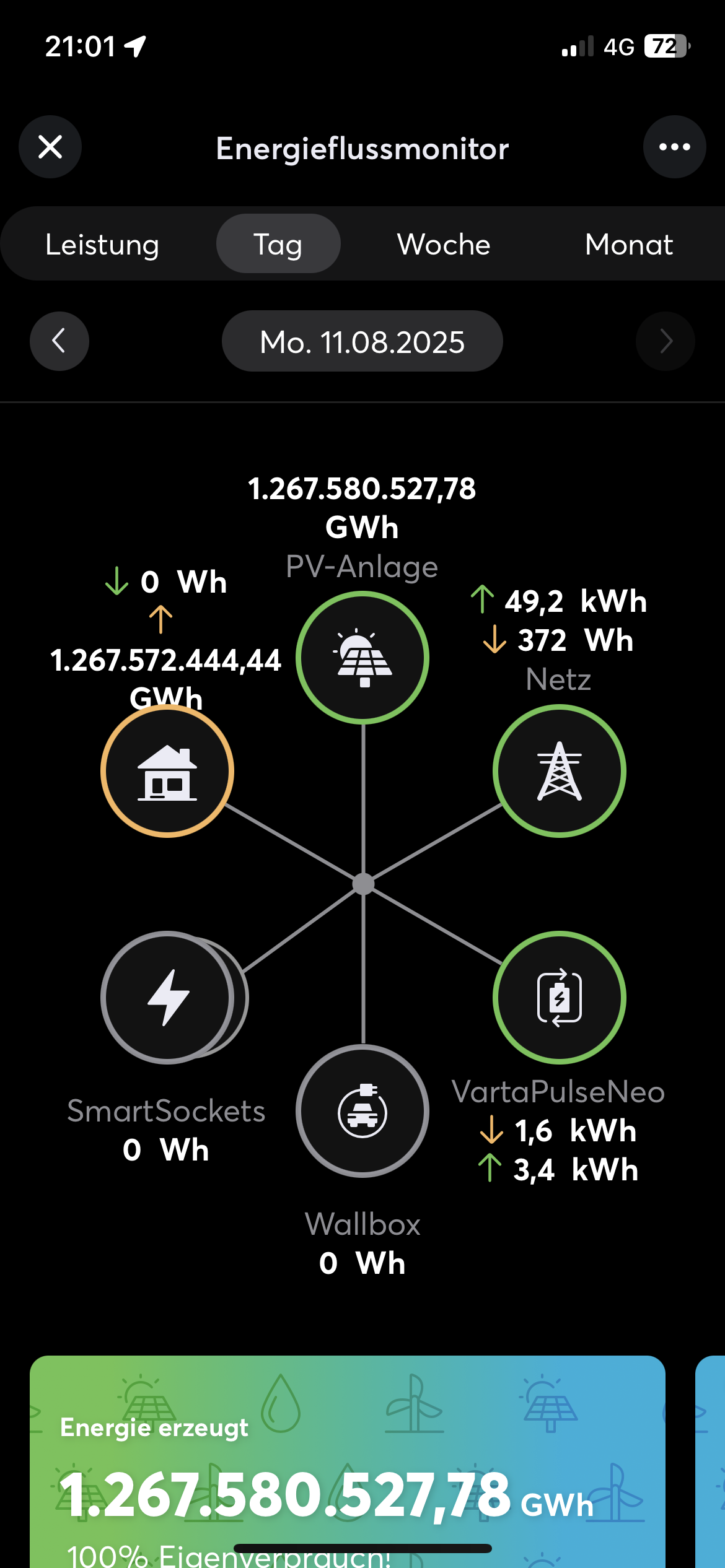Close the Energieflussmonitor screen

point(50,147)
